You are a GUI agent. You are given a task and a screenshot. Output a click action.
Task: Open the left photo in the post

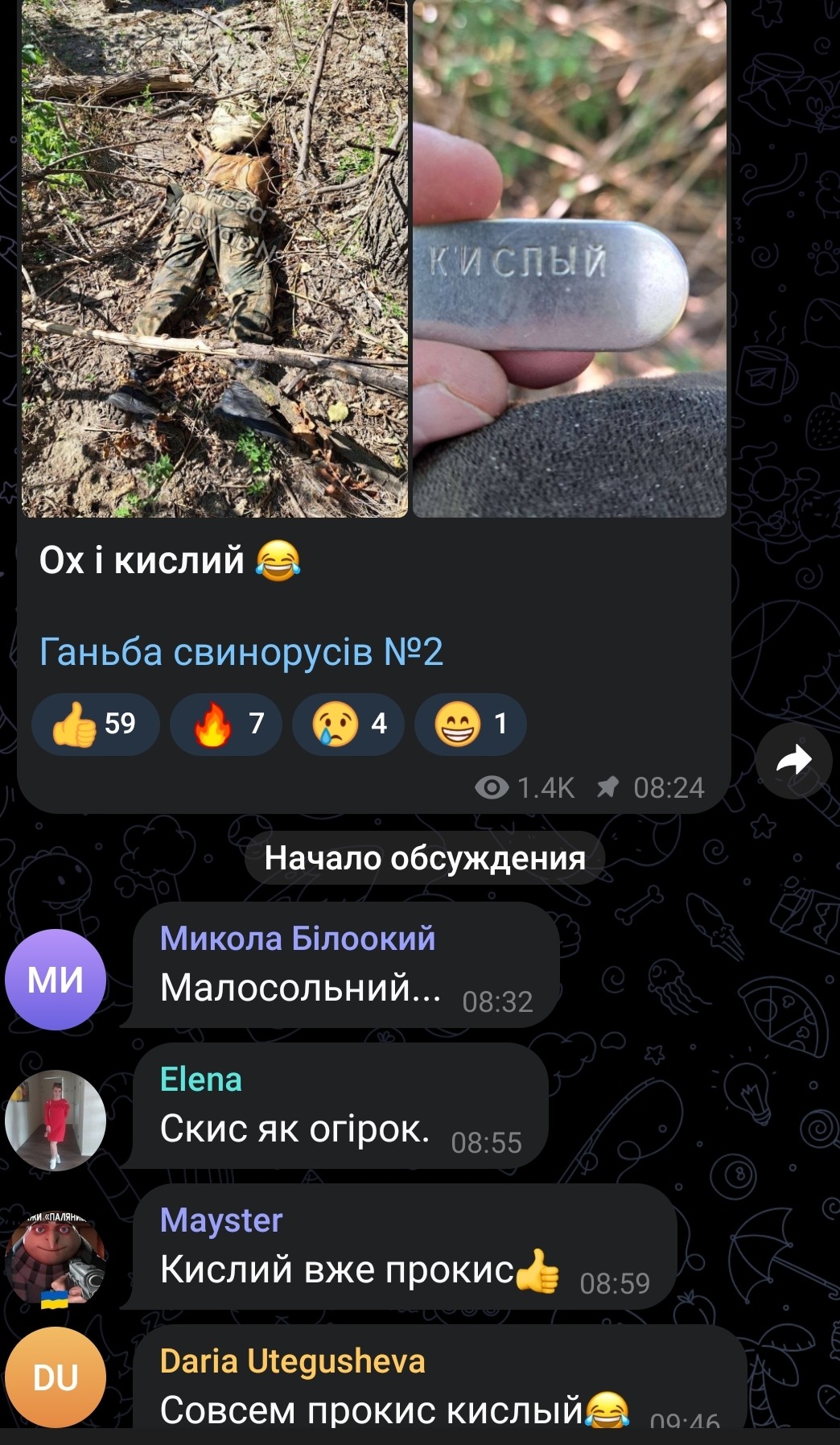[x=214, y=258]
